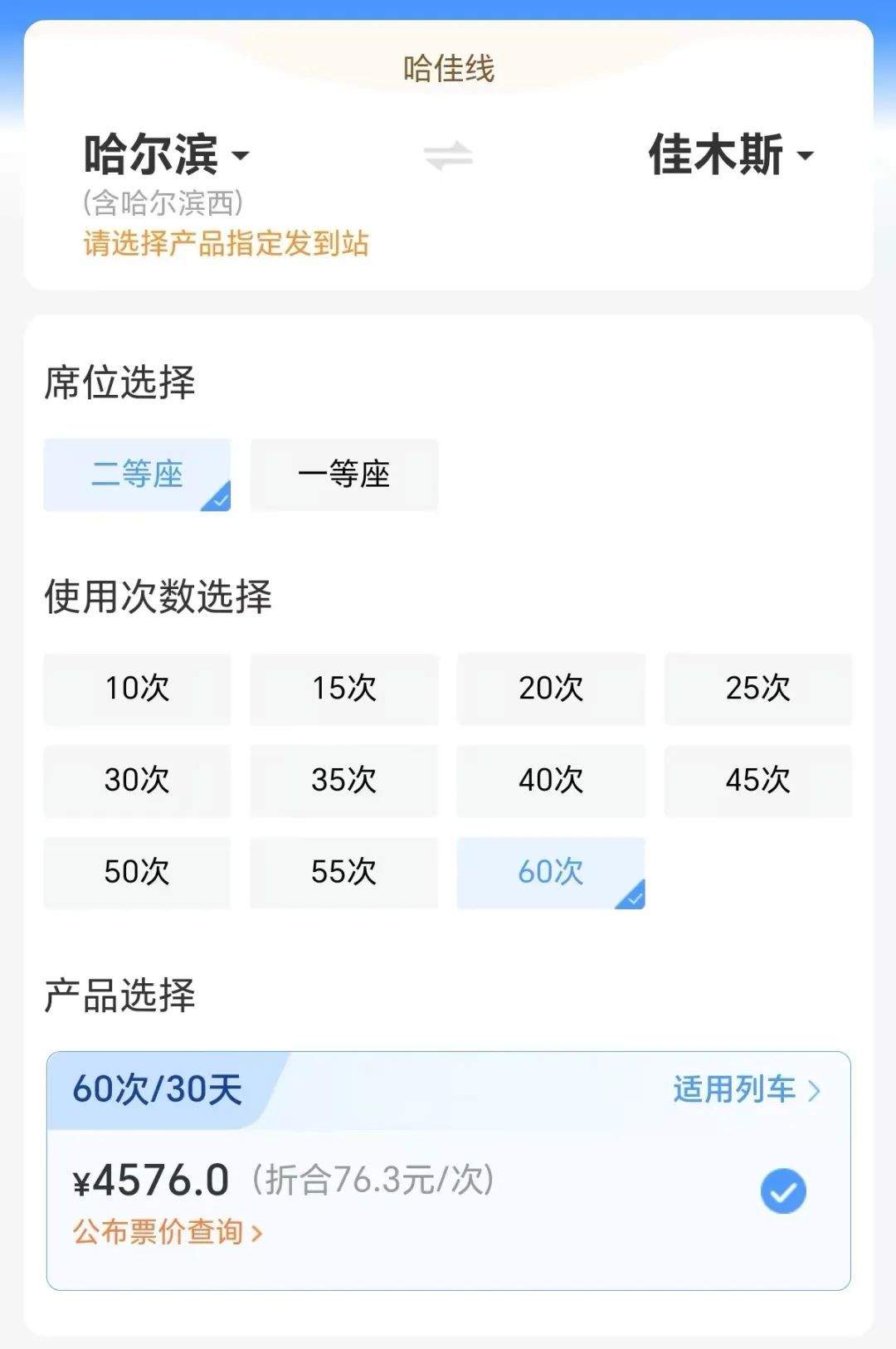Deselect the 二等座 seat option
Viewport: 896px width, 1349px height.
pyautogui.click(x=137, y=475)
